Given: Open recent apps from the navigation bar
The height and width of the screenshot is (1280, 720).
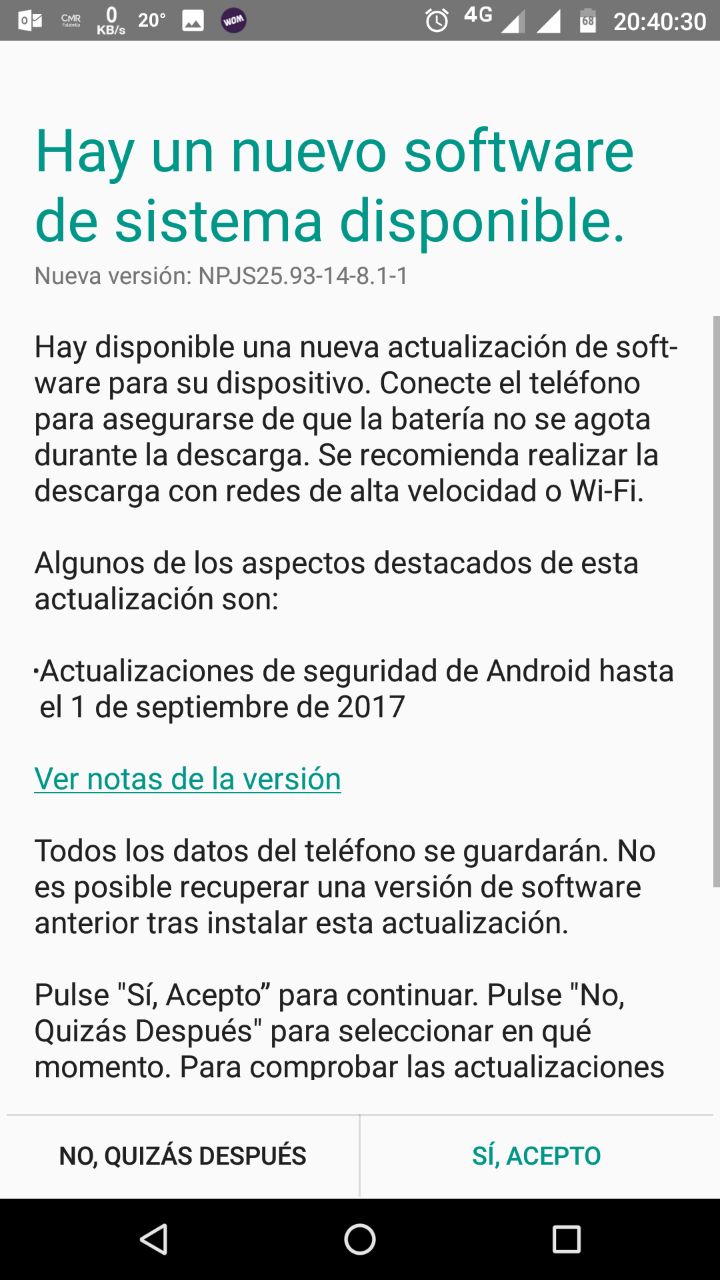Looking at the screenshot, I should pos(566,1240).
